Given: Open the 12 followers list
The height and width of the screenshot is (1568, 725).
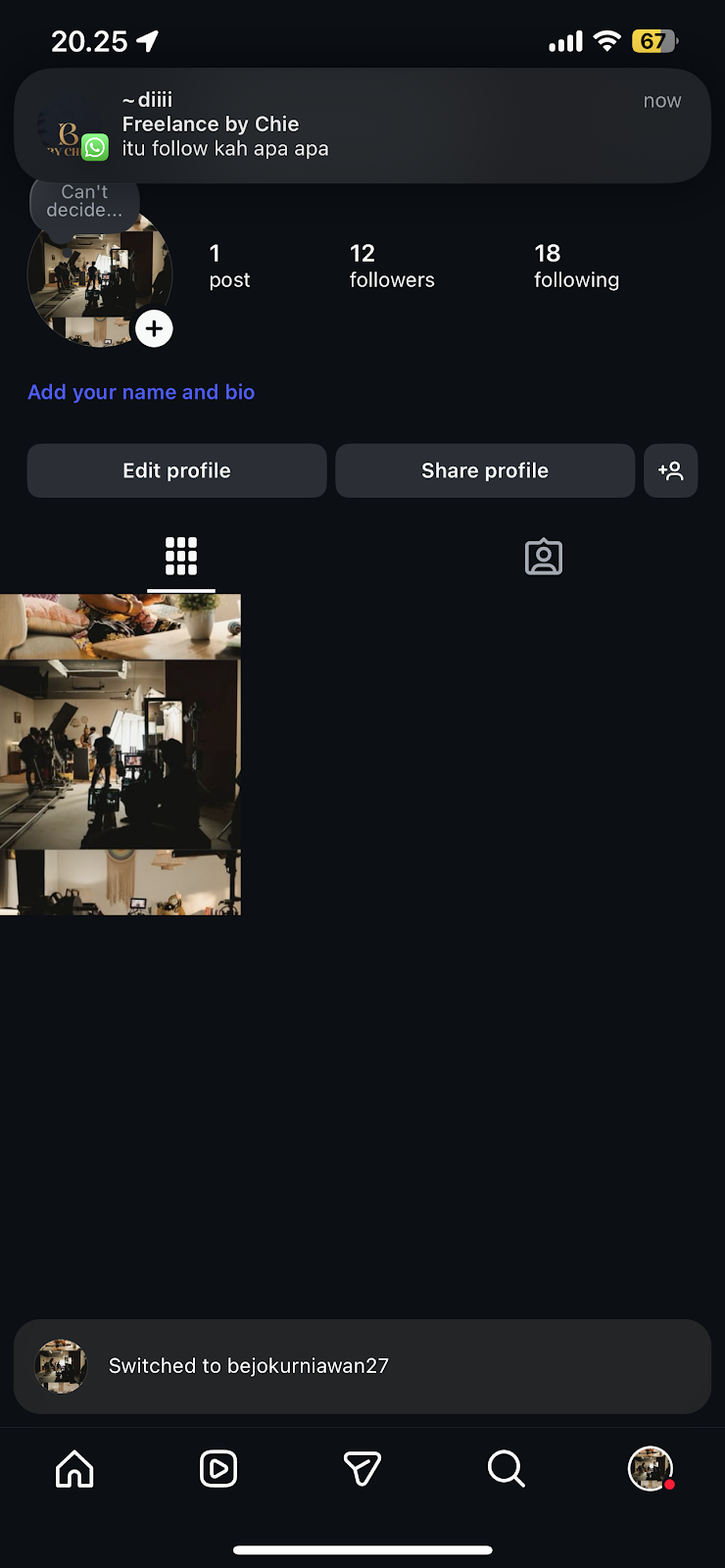Looking at the screenshot, I should tap(391, 267).
